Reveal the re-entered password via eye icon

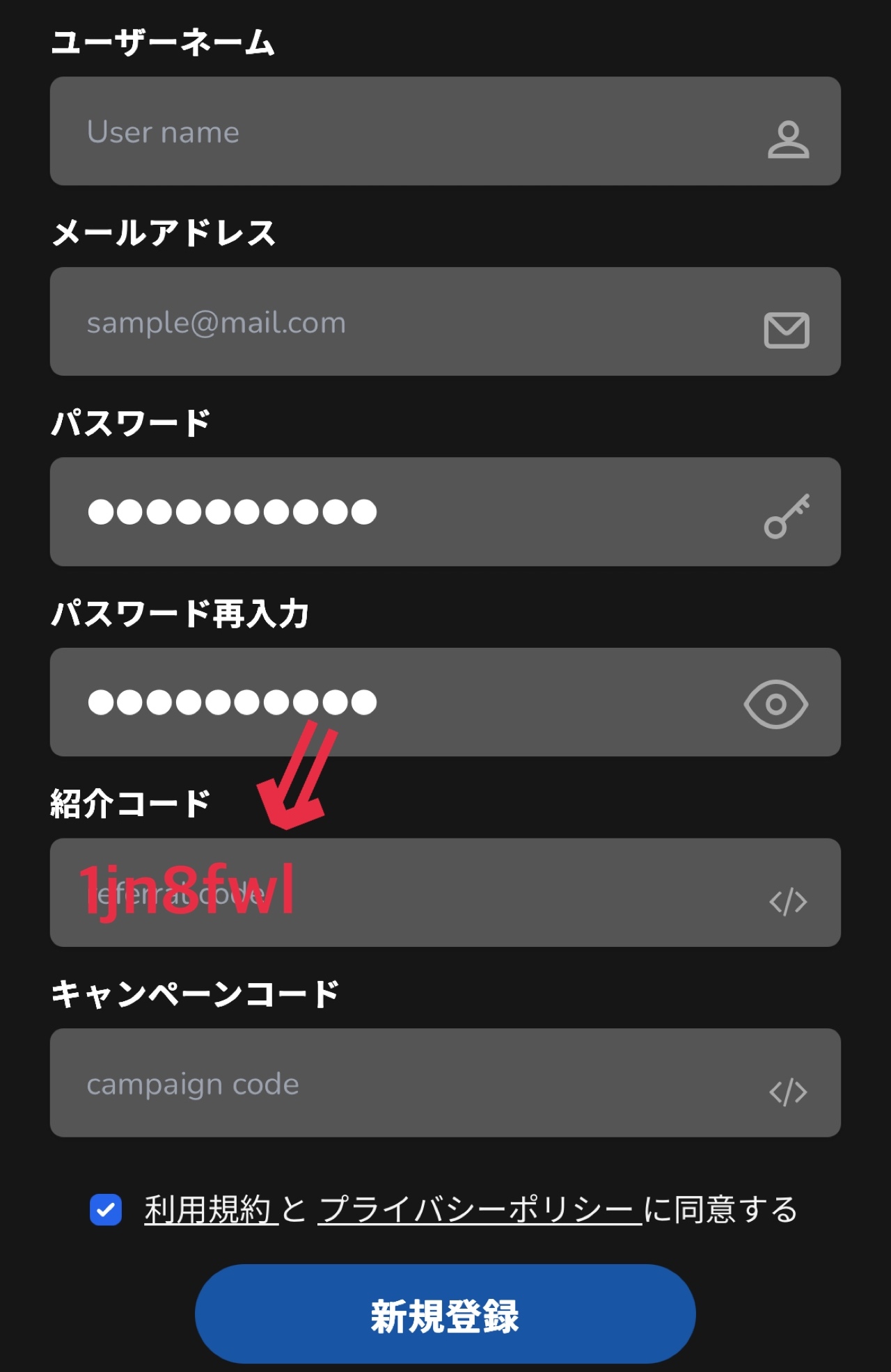pos(775,704)
